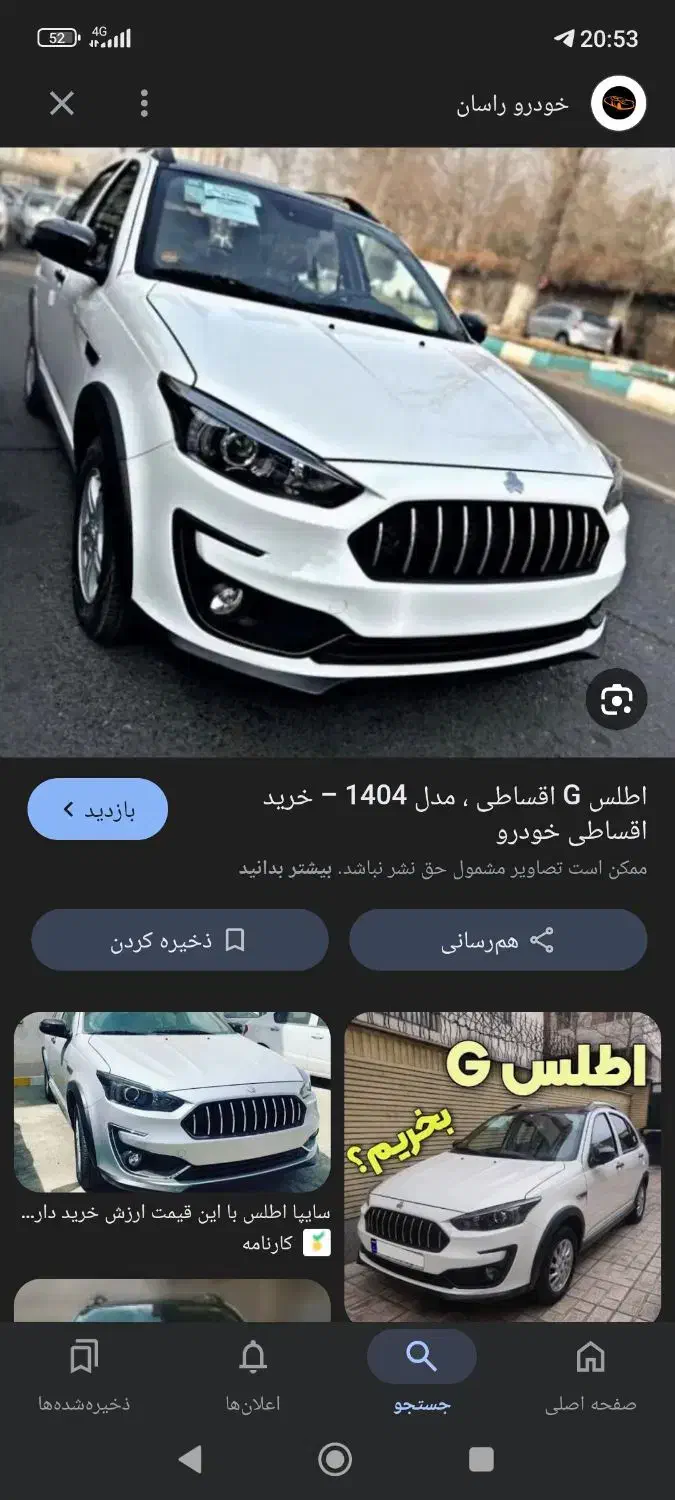Image resolution: width=675 pixels, height=1500 pixels.
Task: Close the image viewer with X
Action: tap(62, 103)
